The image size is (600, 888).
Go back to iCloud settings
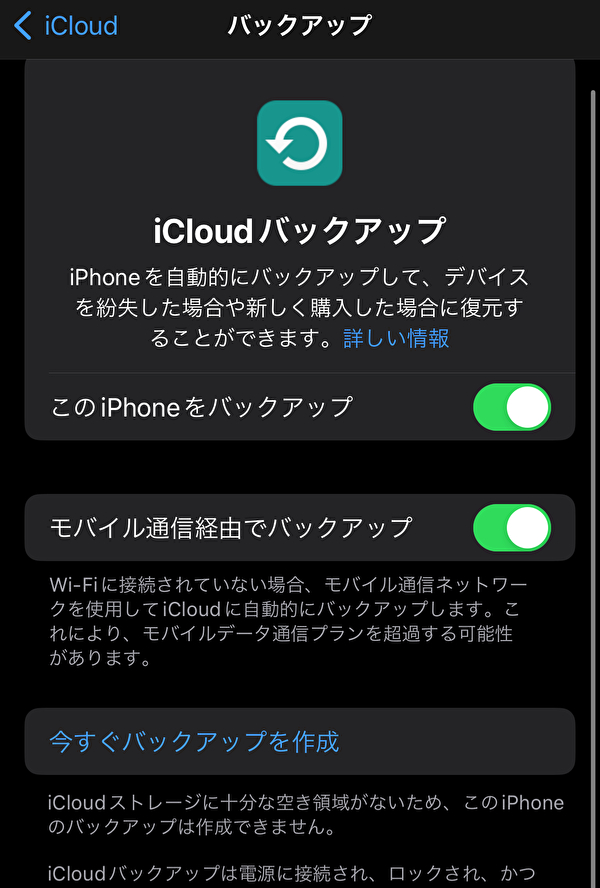point(66,26)
